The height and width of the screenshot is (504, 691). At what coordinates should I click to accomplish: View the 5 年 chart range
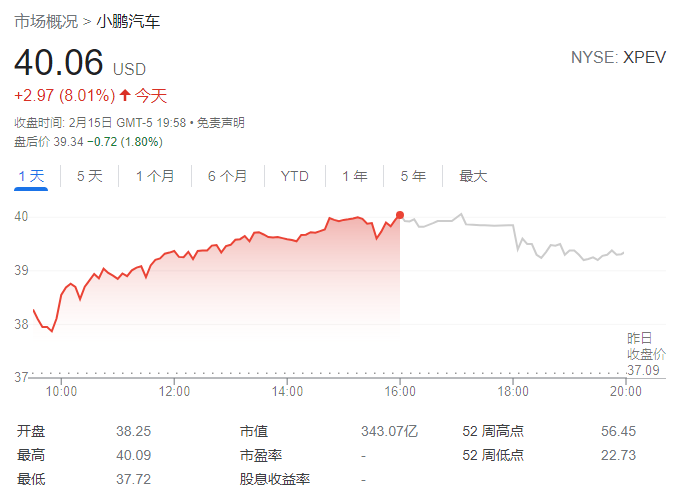(x=413, y=176)
